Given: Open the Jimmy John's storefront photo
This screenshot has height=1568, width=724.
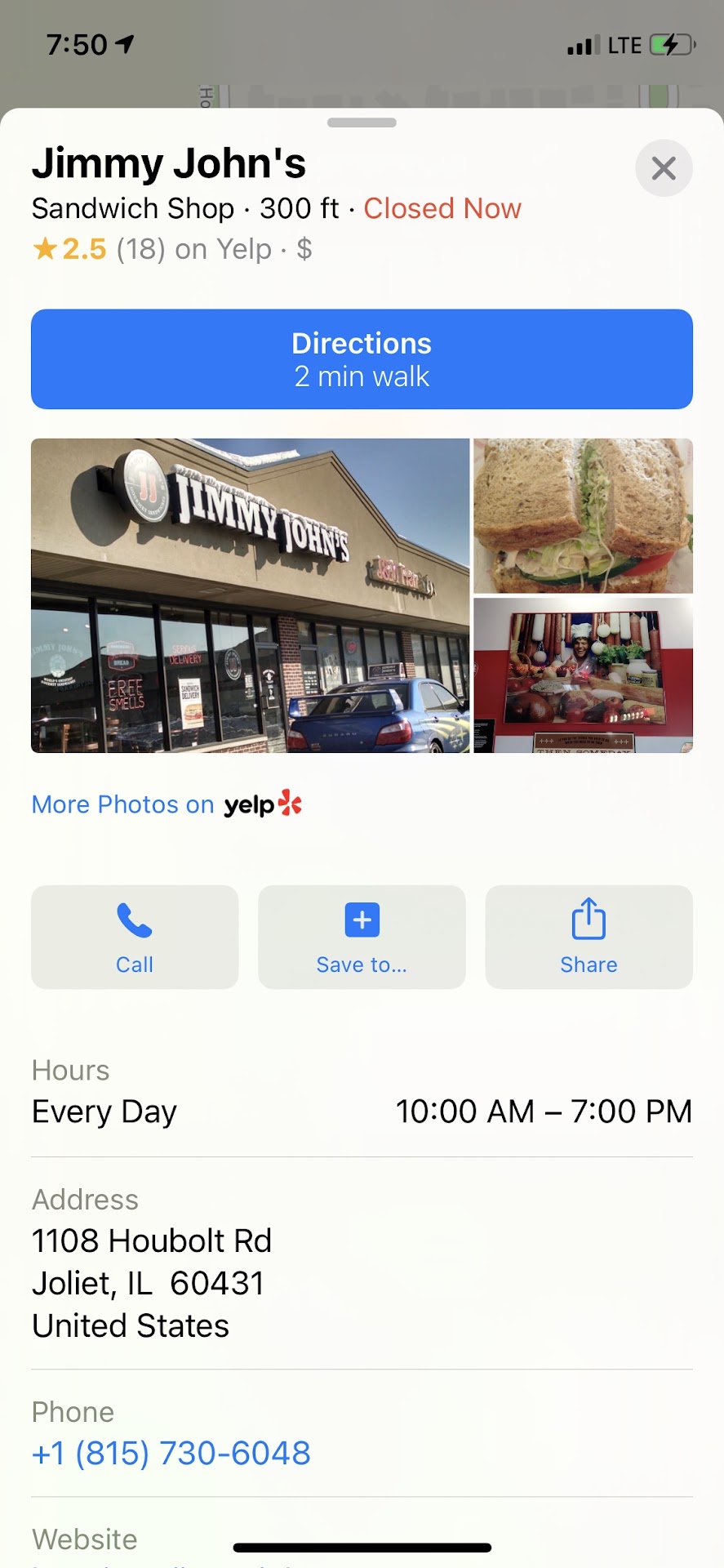Looking at the screenshot, I should coord(250,595).
